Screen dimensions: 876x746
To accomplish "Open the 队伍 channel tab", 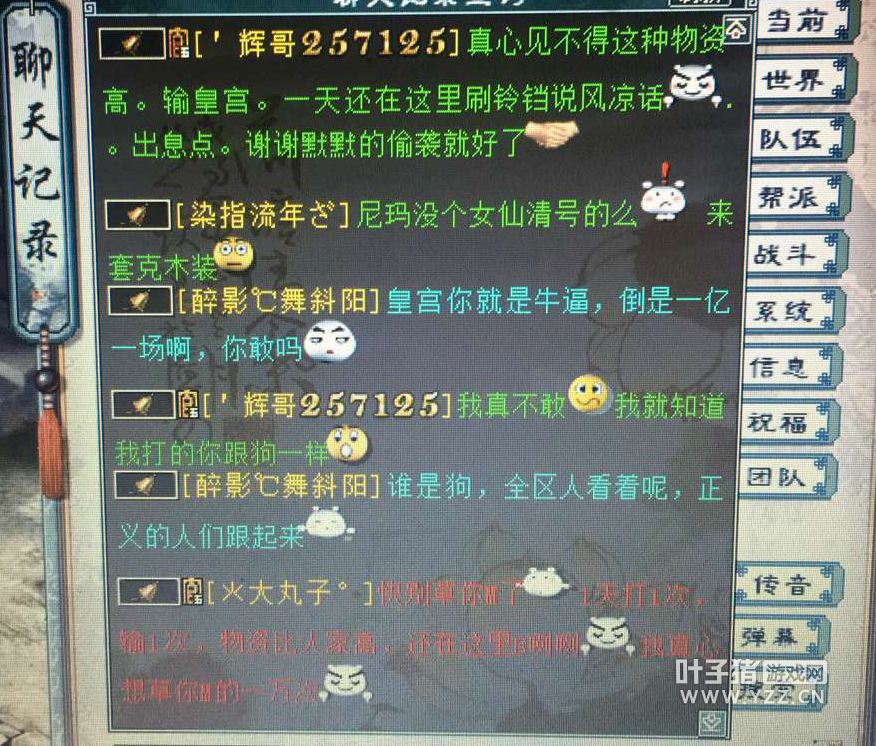I will point(794,138).
